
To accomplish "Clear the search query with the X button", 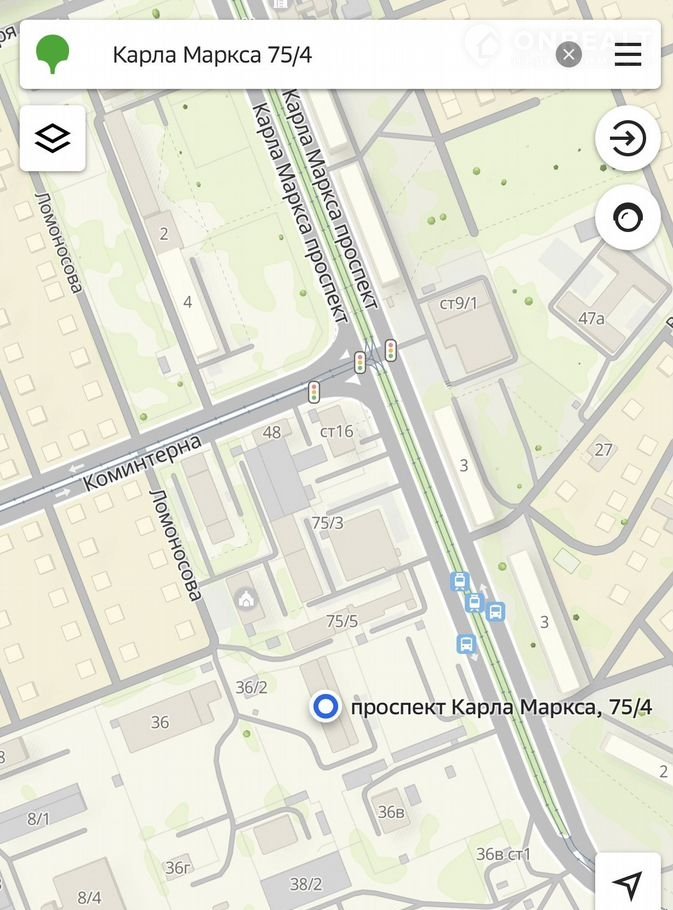I will coord(569,55).
